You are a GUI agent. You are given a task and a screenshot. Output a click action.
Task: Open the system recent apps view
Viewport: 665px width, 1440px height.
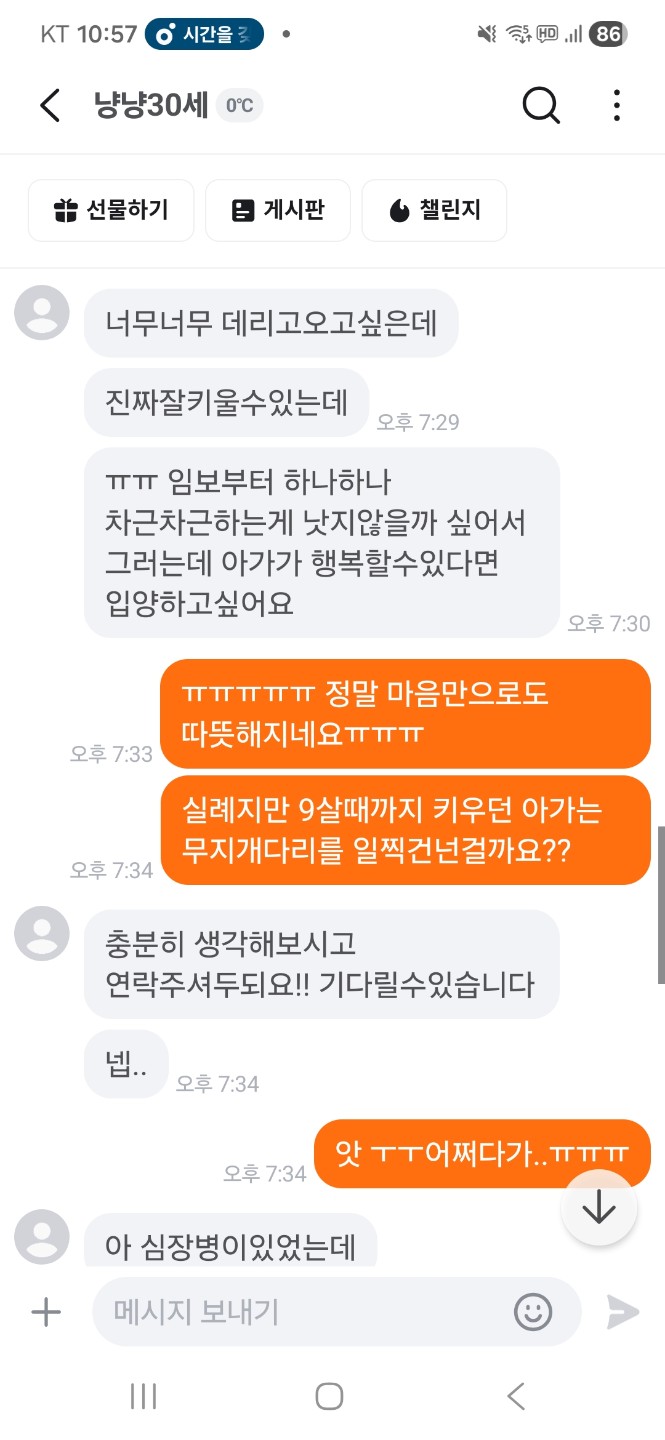[x=144, y=1396]
